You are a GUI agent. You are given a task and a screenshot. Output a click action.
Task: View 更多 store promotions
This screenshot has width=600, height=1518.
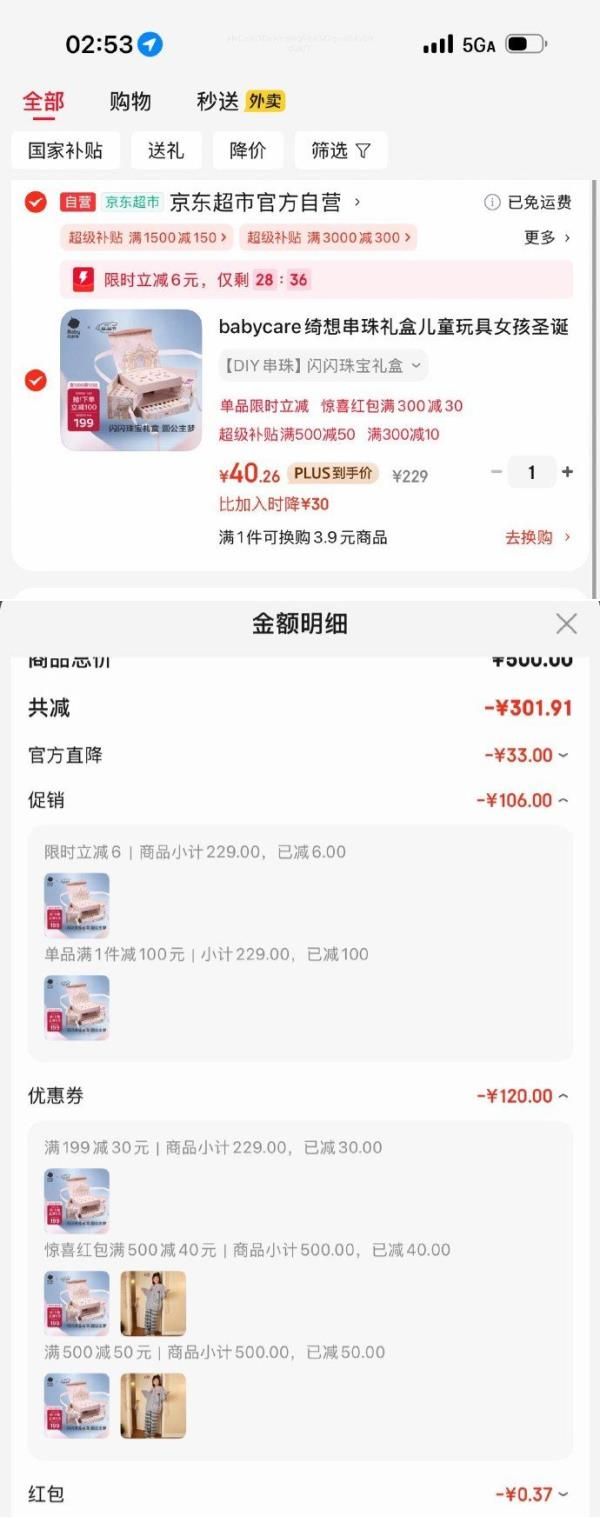(547, 238)
